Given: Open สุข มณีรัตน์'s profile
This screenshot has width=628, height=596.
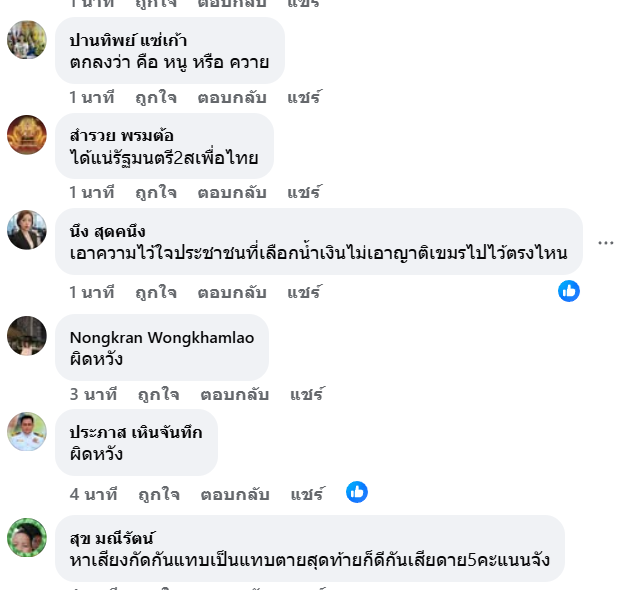Looking at the screenshot, I should (x=111, y=538).
